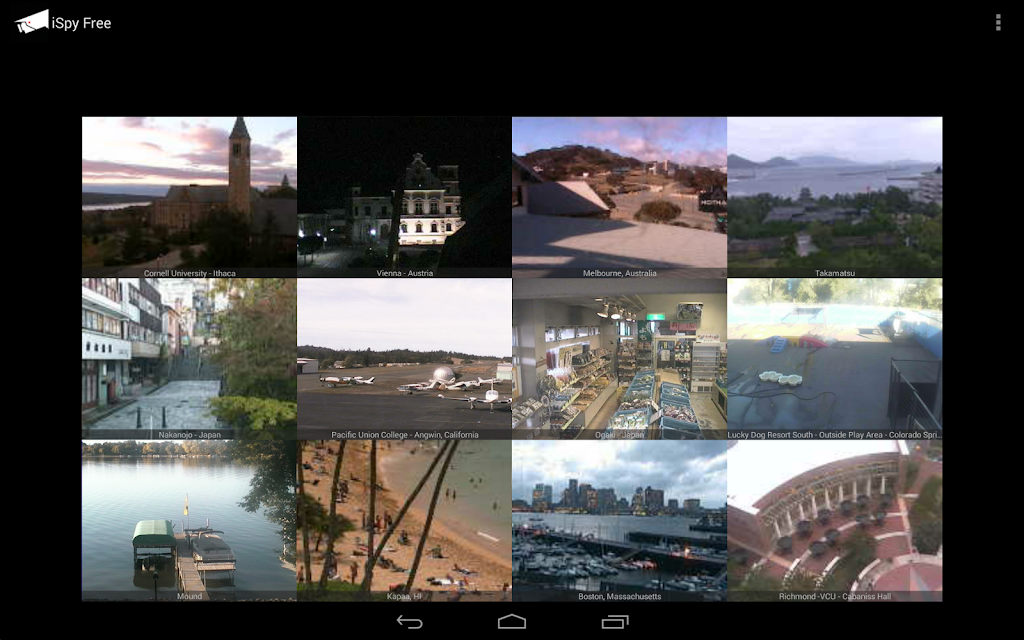View the Boston, Massachusetts harbor camera
The width and height of the screenshot is (1024, 640).
coord(619,520)
